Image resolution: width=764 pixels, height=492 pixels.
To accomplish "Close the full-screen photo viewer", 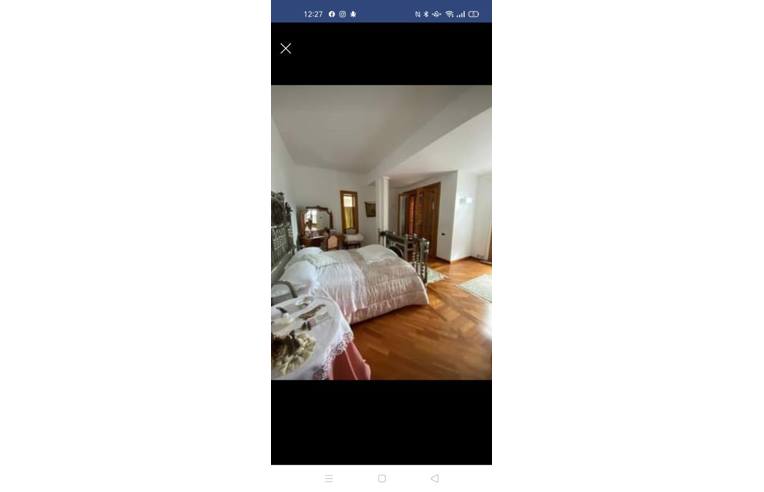I will (x=286, y=48).
